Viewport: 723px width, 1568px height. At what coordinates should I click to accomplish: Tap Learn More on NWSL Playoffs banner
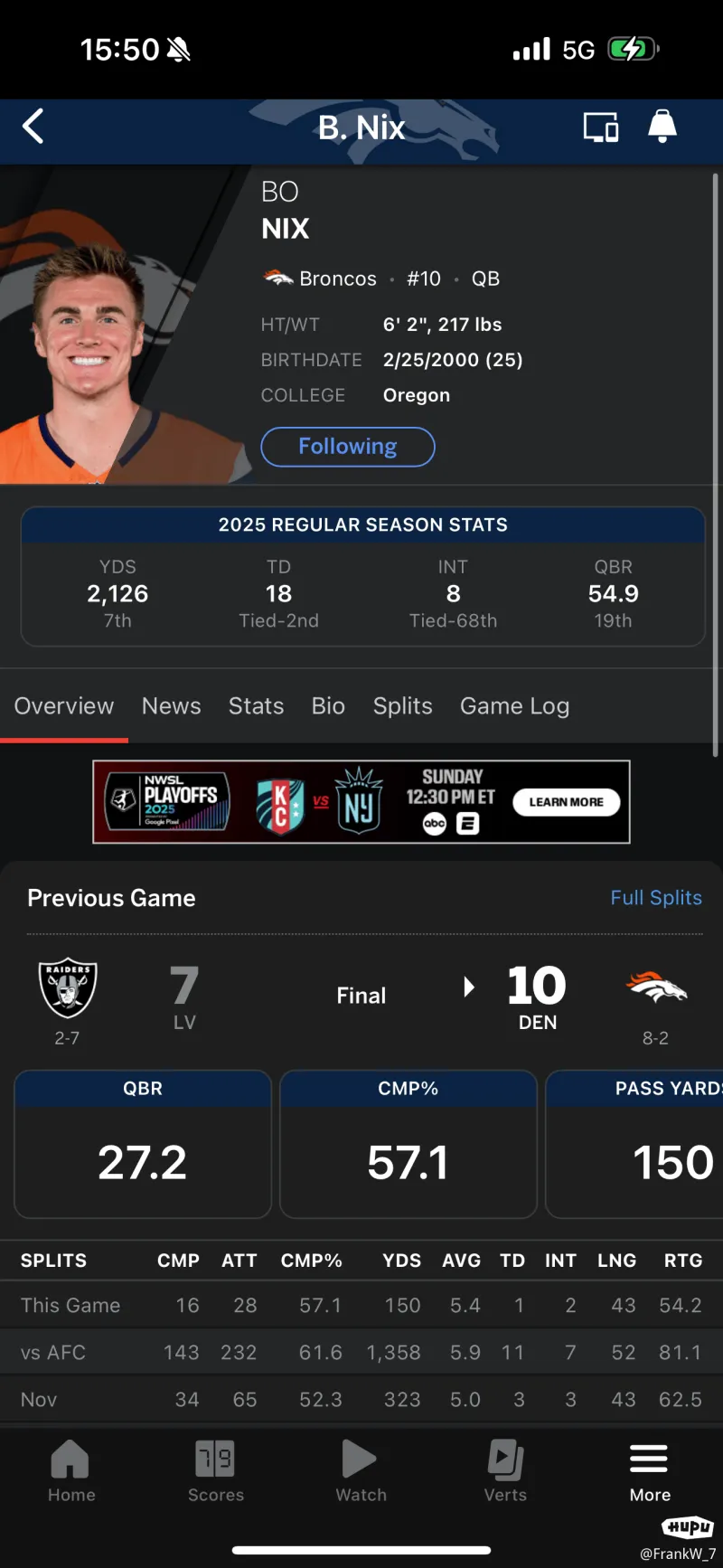coord(566,802)
